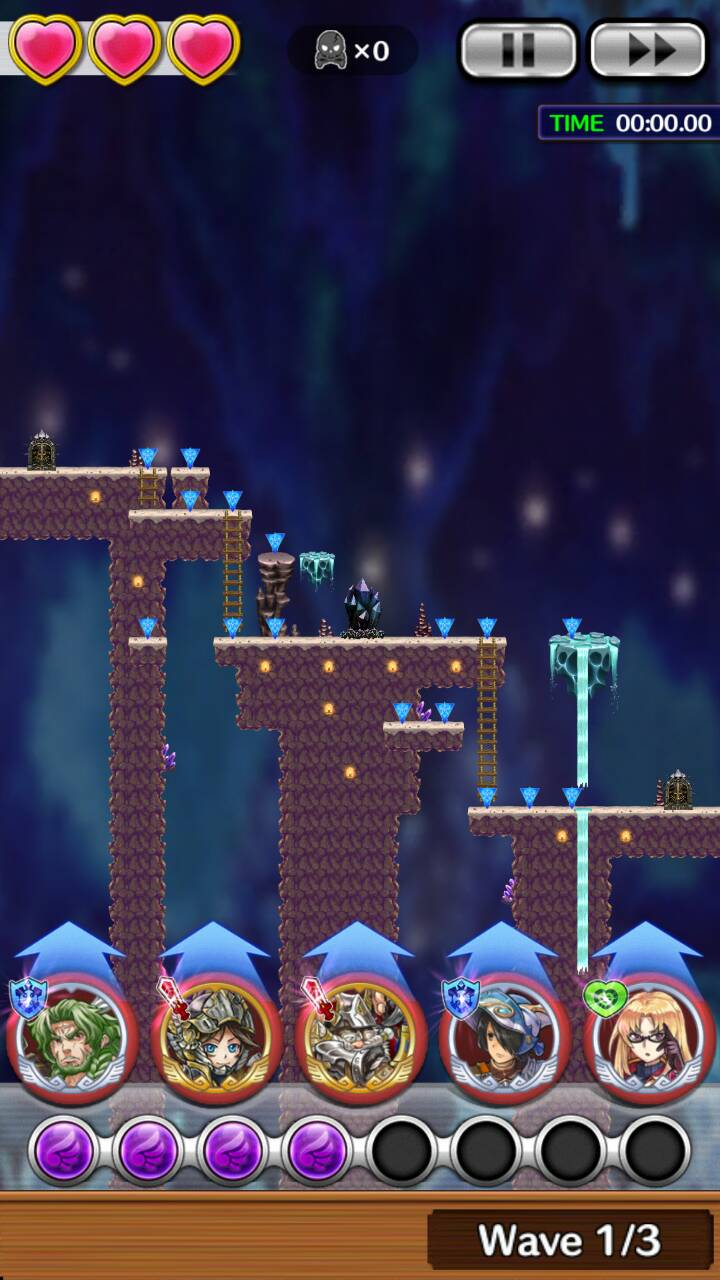Screen dimensions: 720x1280
Task: Select the white-bearded armored dwarf portrait
Action: tap(360, 1038)
